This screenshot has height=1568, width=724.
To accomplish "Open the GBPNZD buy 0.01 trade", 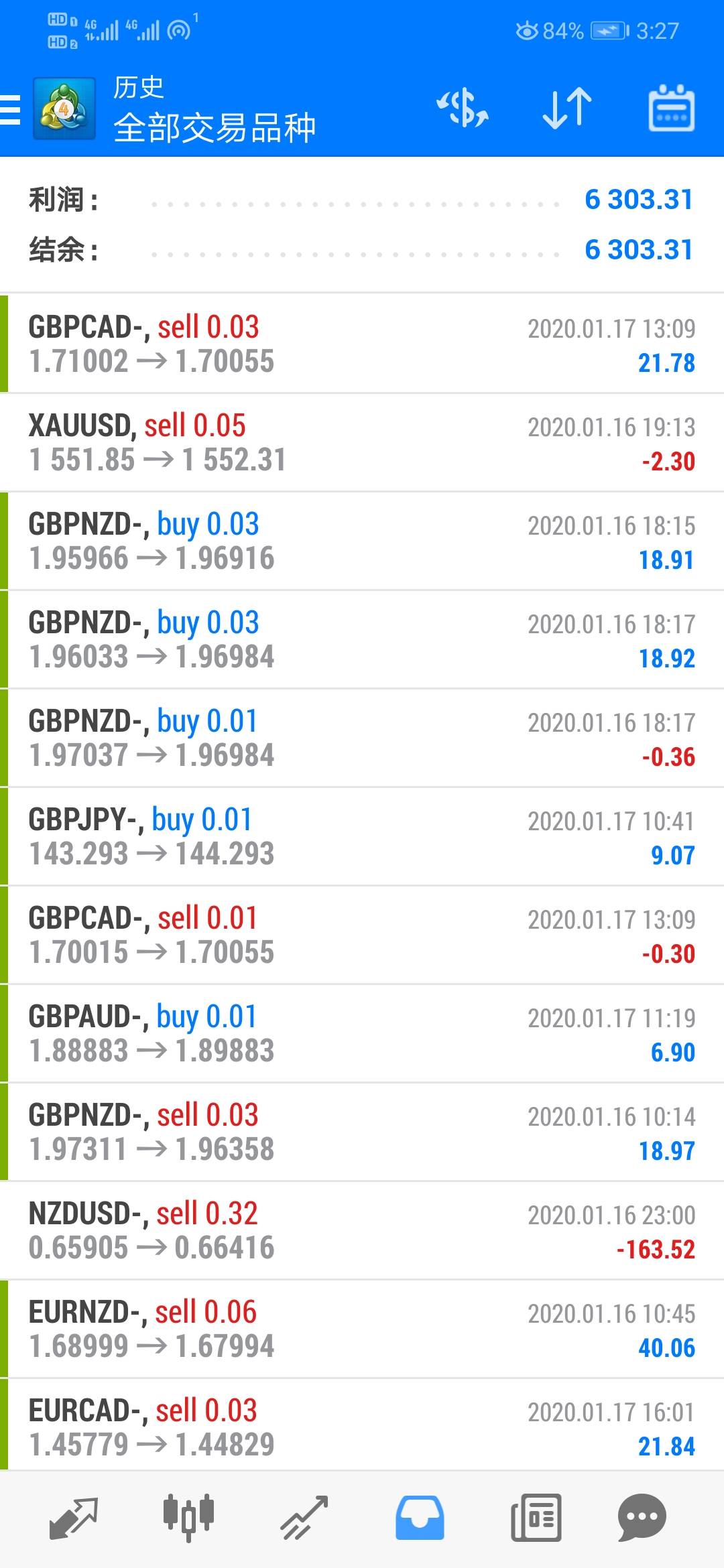I will coord(362,738).
